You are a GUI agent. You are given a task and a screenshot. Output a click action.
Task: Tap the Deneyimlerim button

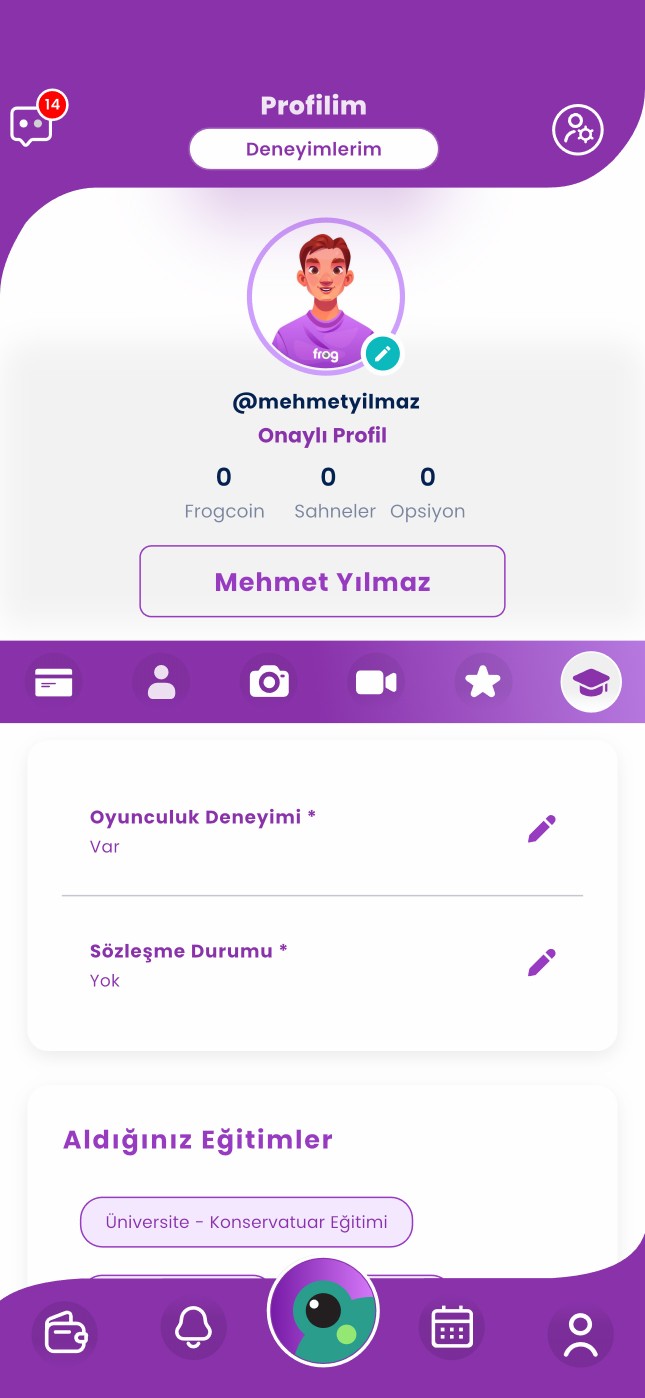click(314, 149)
